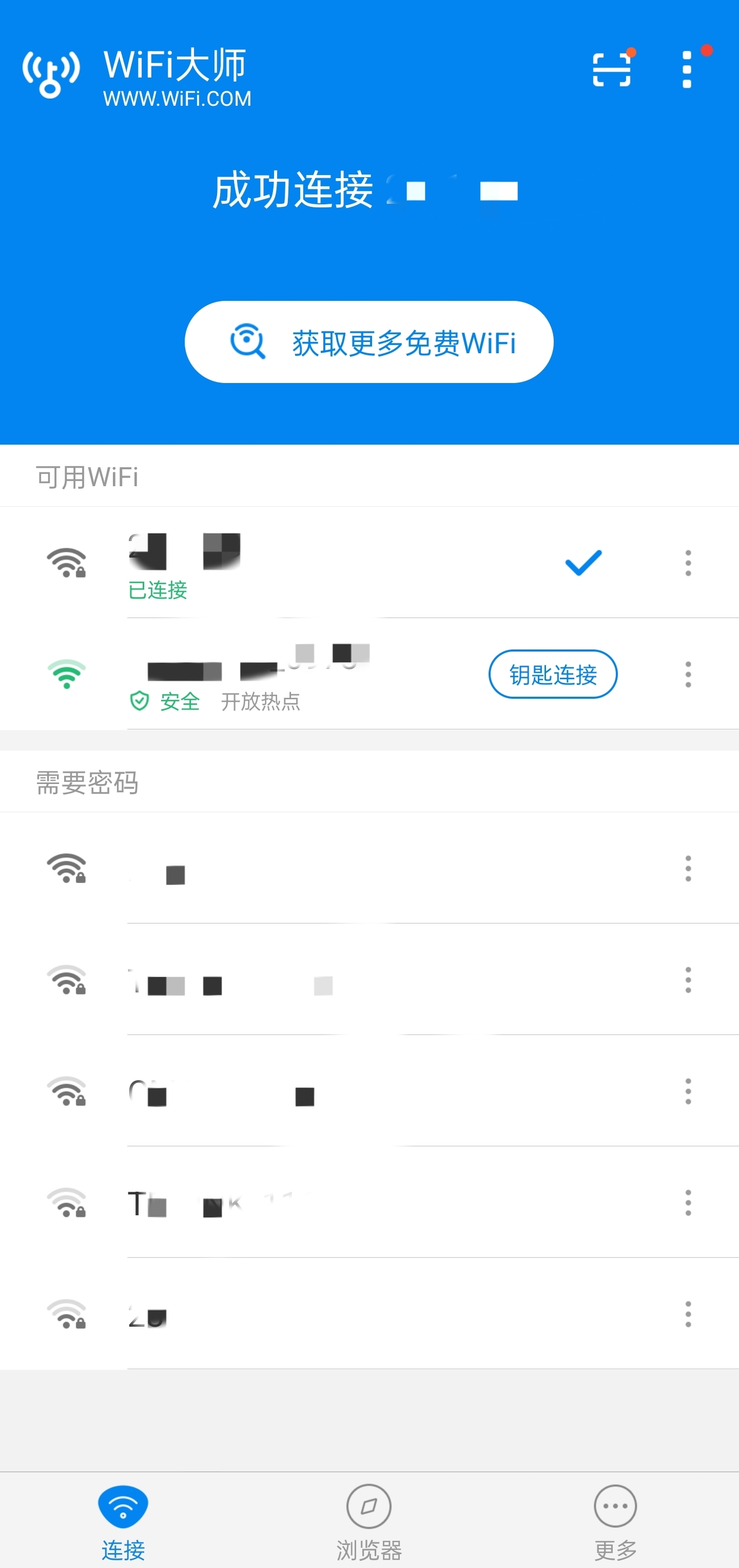
Task: Open the top-right overflow menu
Action: (x=687, y=69)
